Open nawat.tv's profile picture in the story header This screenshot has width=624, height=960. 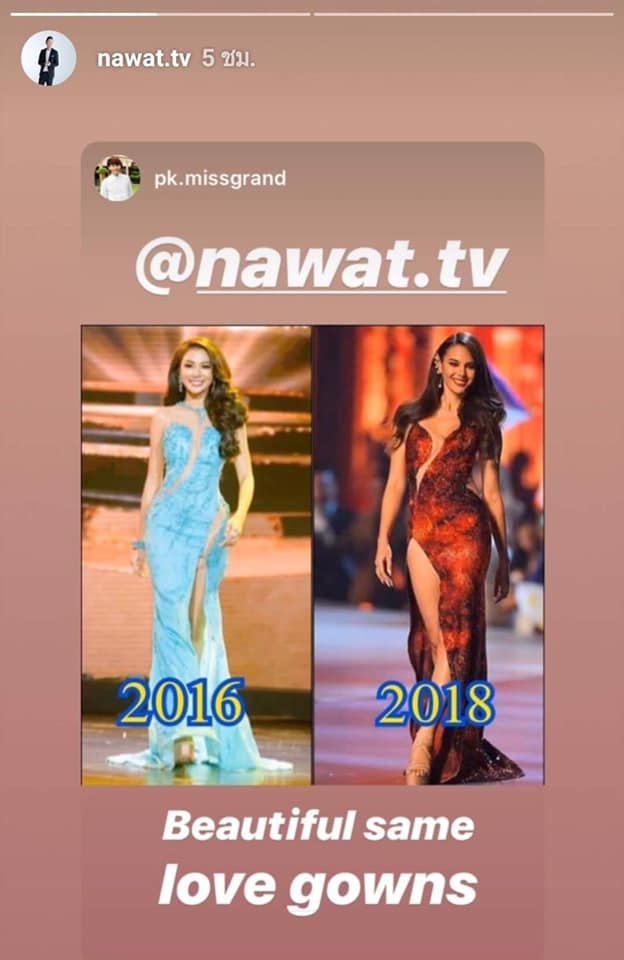click(x=48, y=58)
